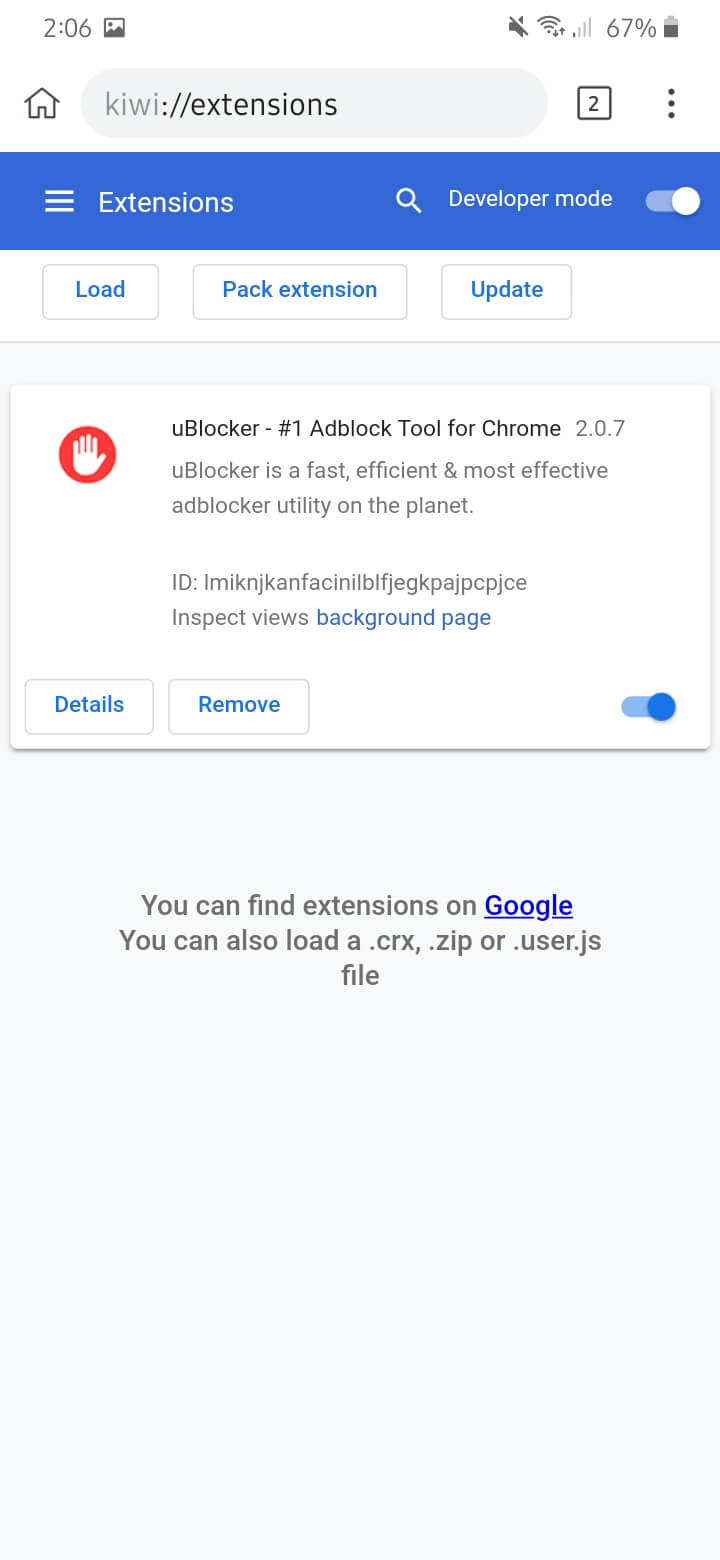This screenshot has height=1560, width=720.
Task: Go to the browser home page
Action: 42,104
